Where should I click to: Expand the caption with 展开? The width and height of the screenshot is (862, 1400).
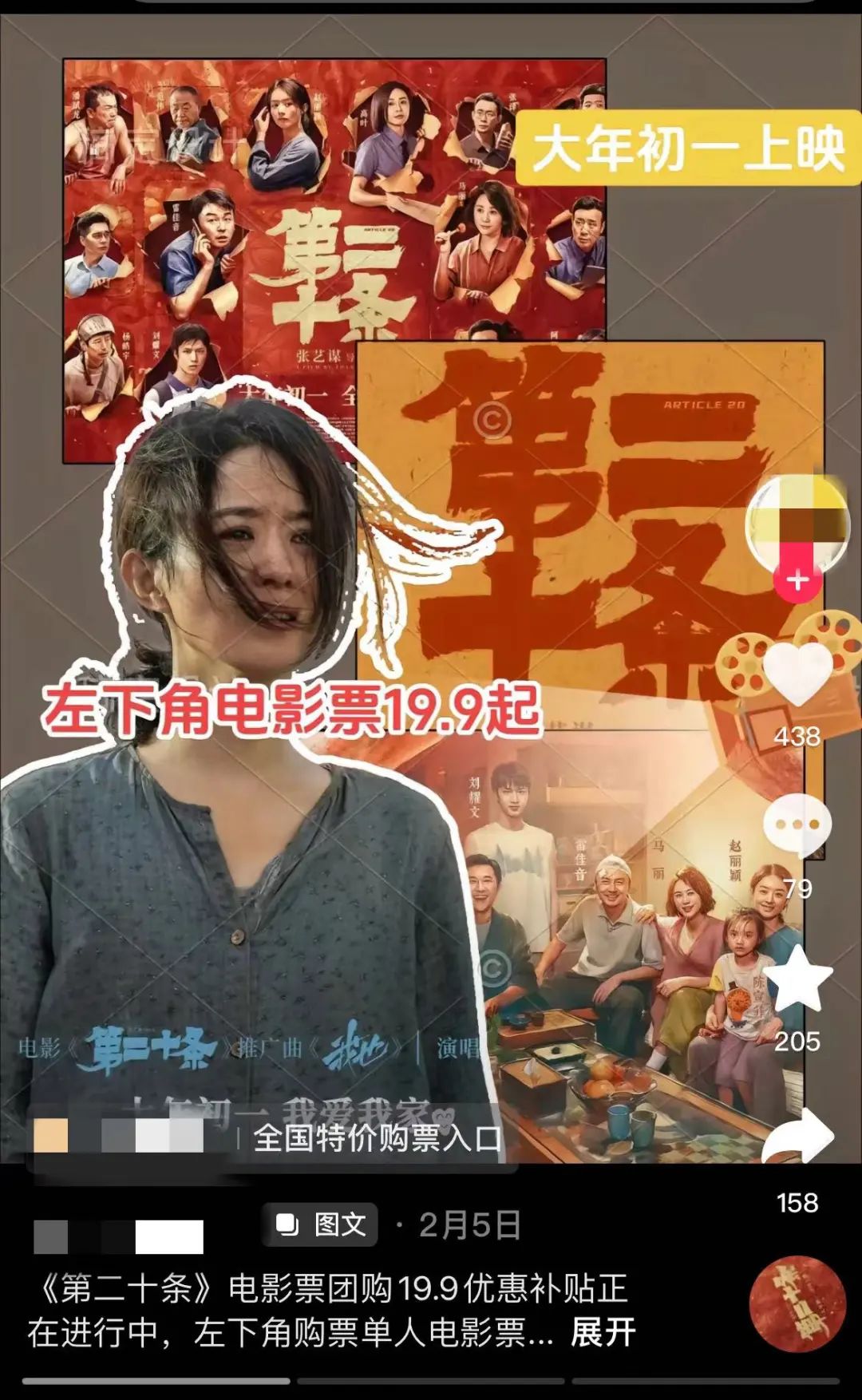click(x=603, y=1333)
